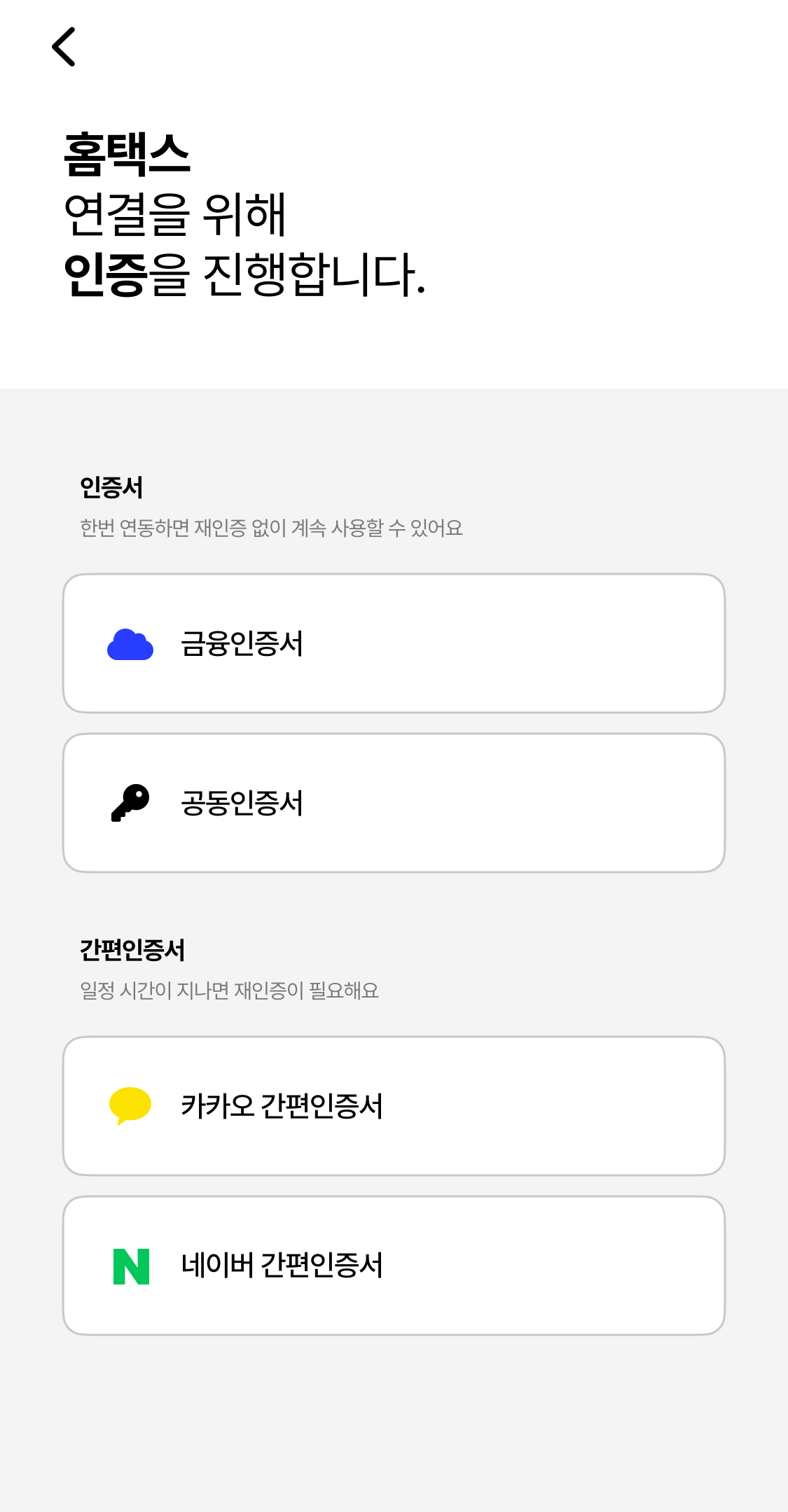Click the cloud symbol for financial certificate
The width and height of the screenshot is (788, 1512).
pos(131,644)
